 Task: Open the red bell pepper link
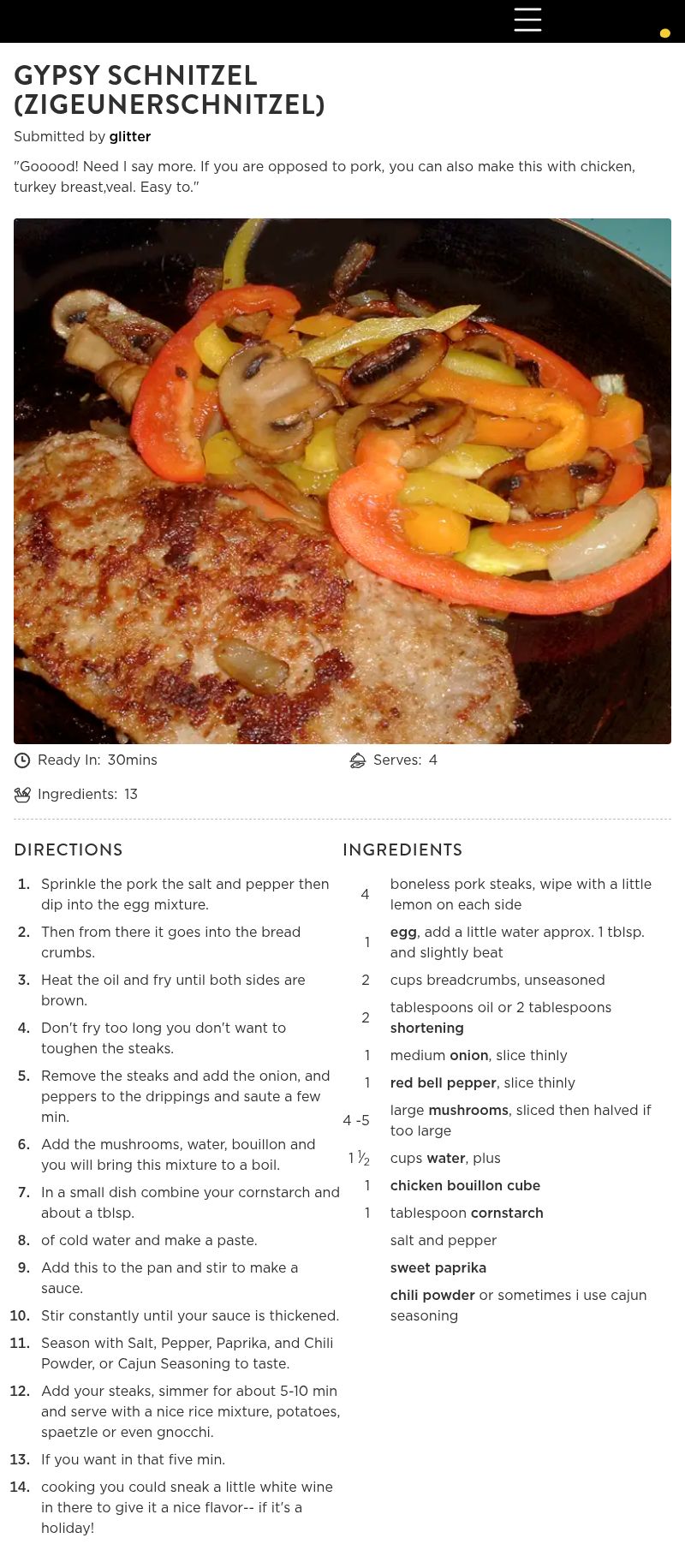point(443,1082)
